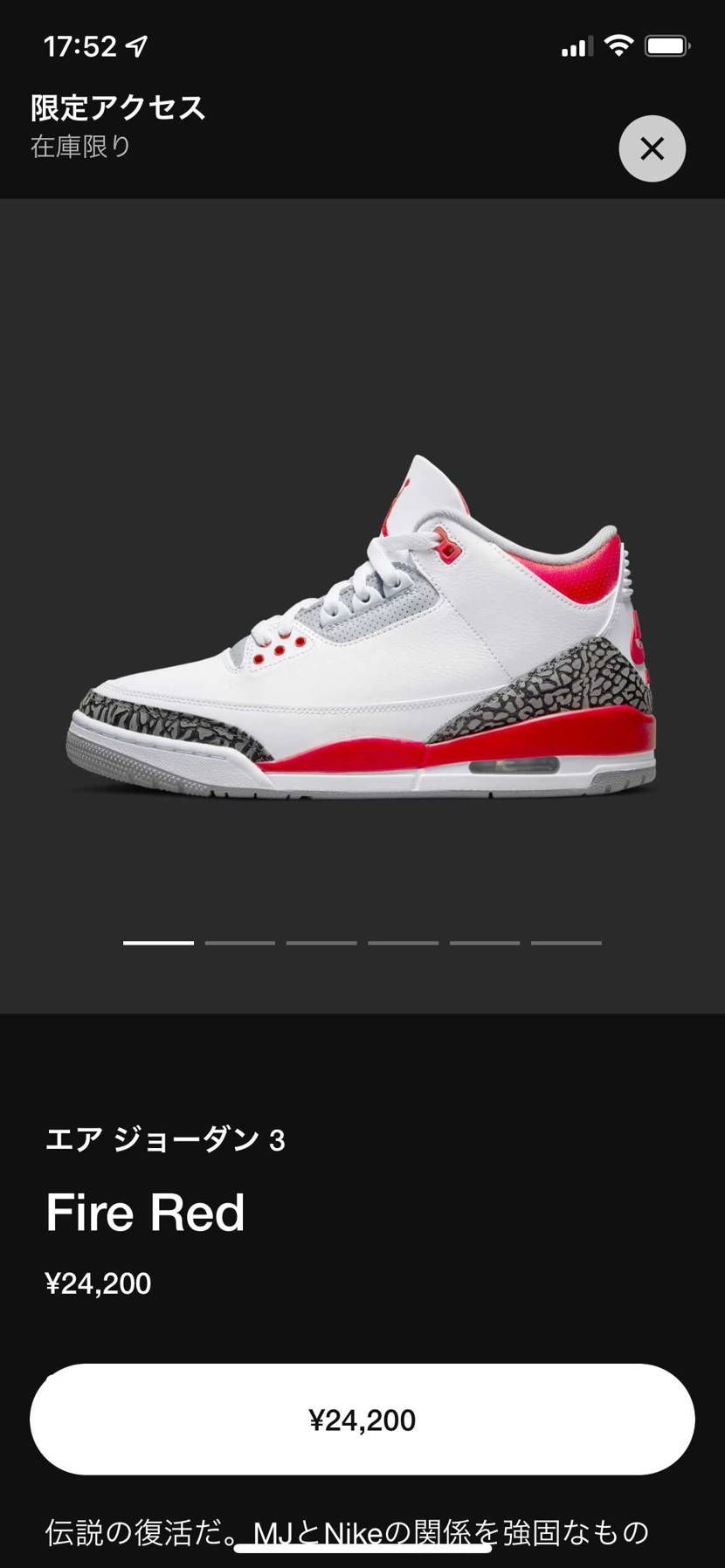Tap the Wi-Fi icon in status bar
Screen dimensions: 725x1568
[618, 45]
